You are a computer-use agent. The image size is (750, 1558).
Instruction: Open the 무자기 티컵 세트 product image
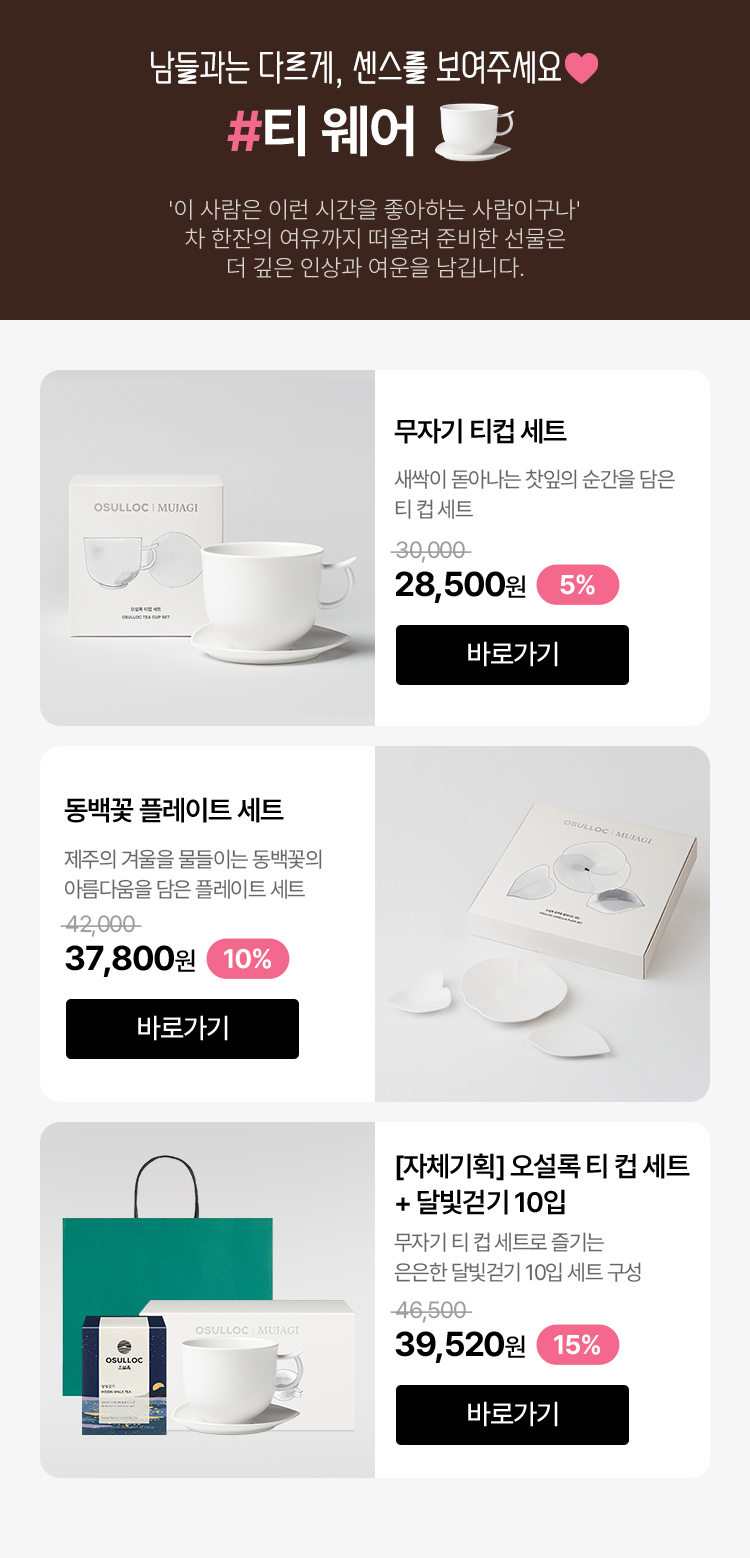tap(207, 548)
